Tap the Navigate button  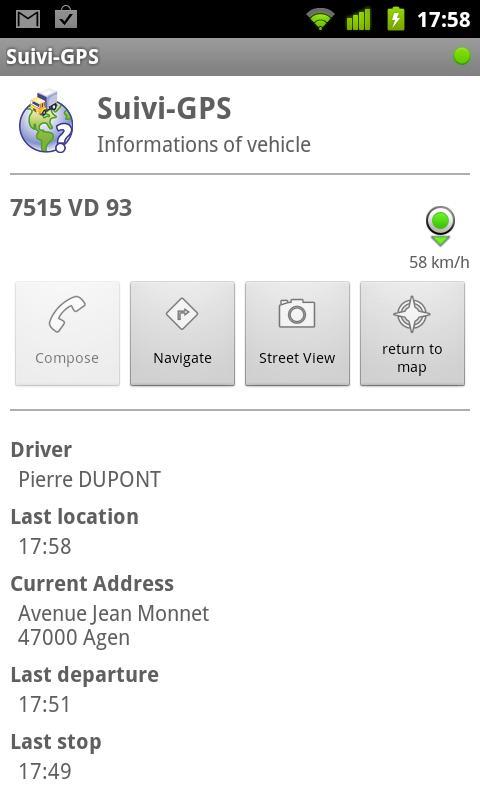182,334
